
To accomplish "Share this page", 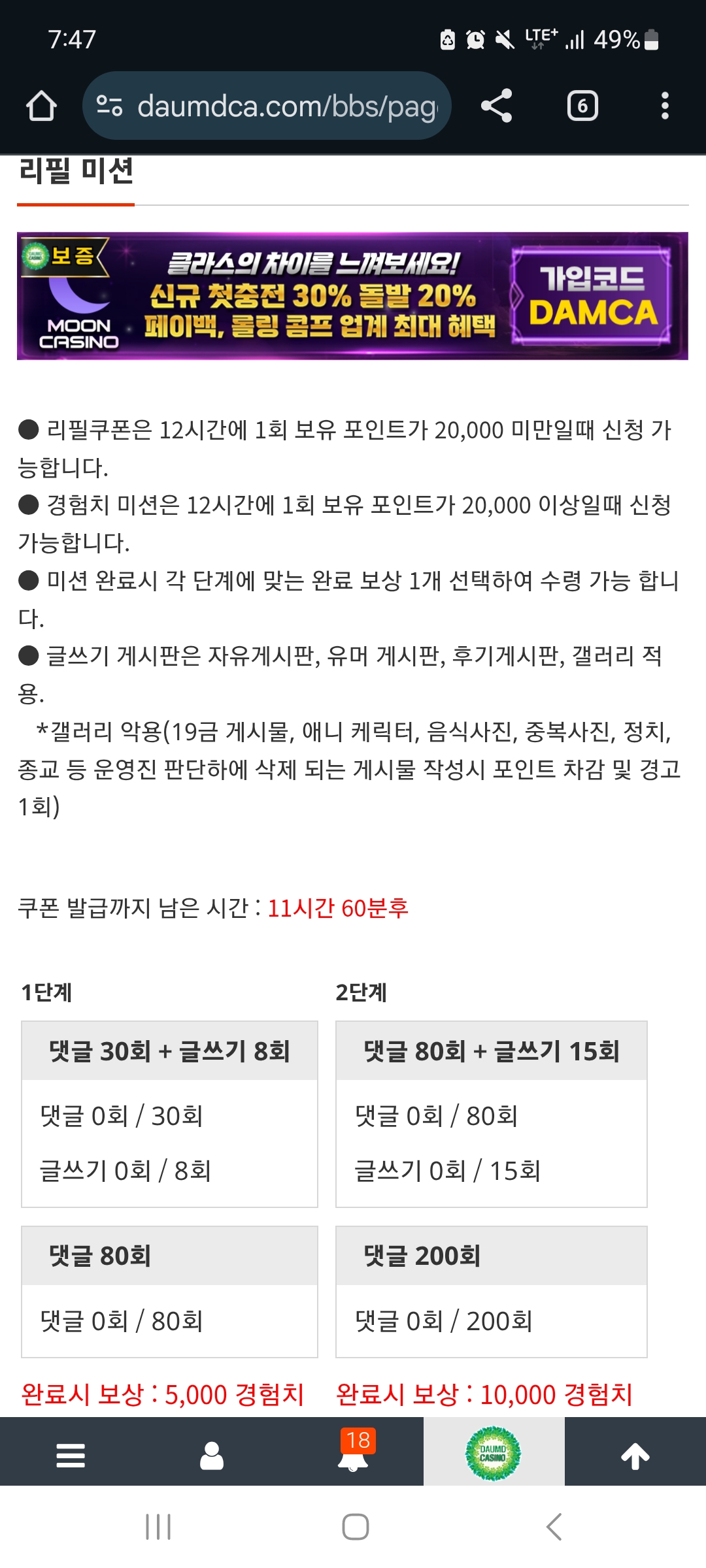I will (496, 106).
